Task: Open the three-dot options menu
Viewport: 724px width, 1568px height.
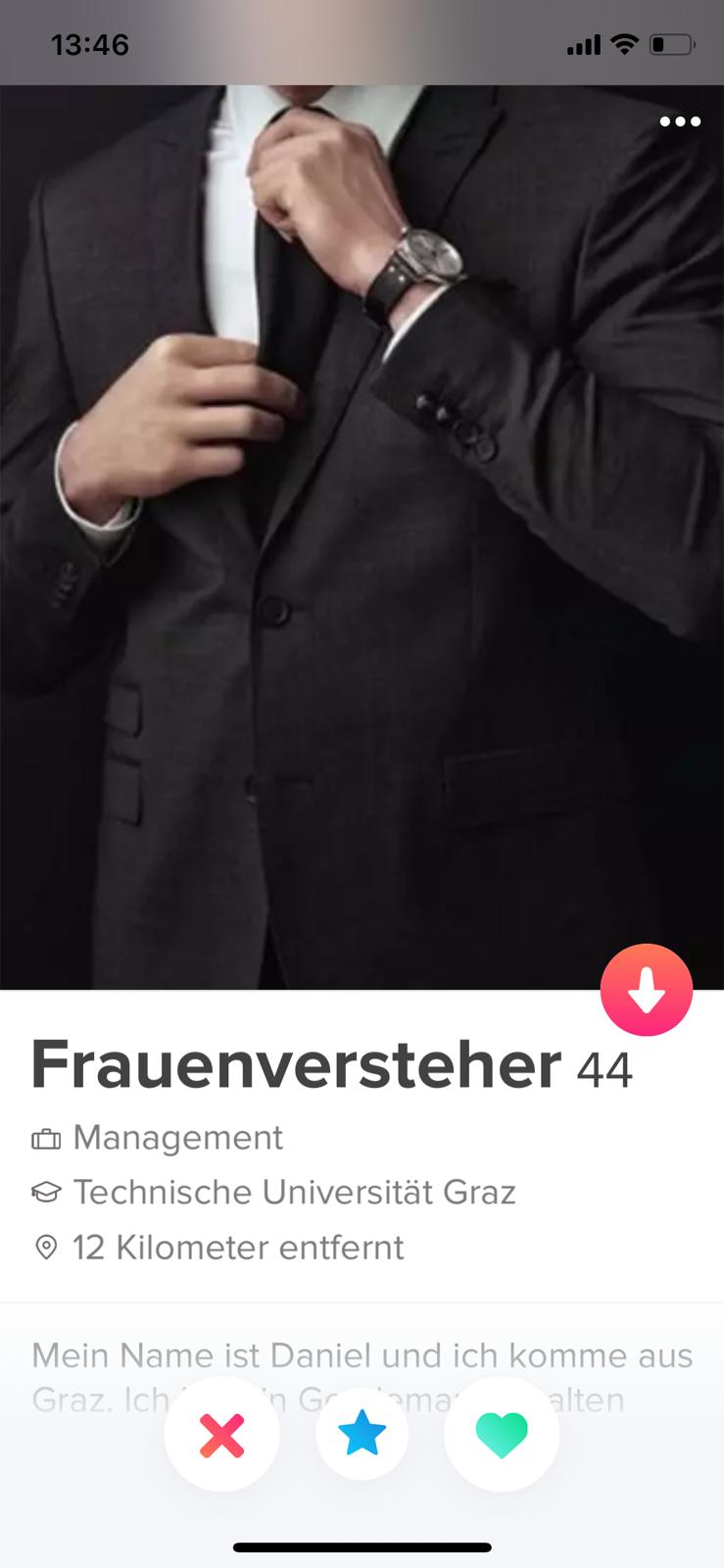Action: 680,122
